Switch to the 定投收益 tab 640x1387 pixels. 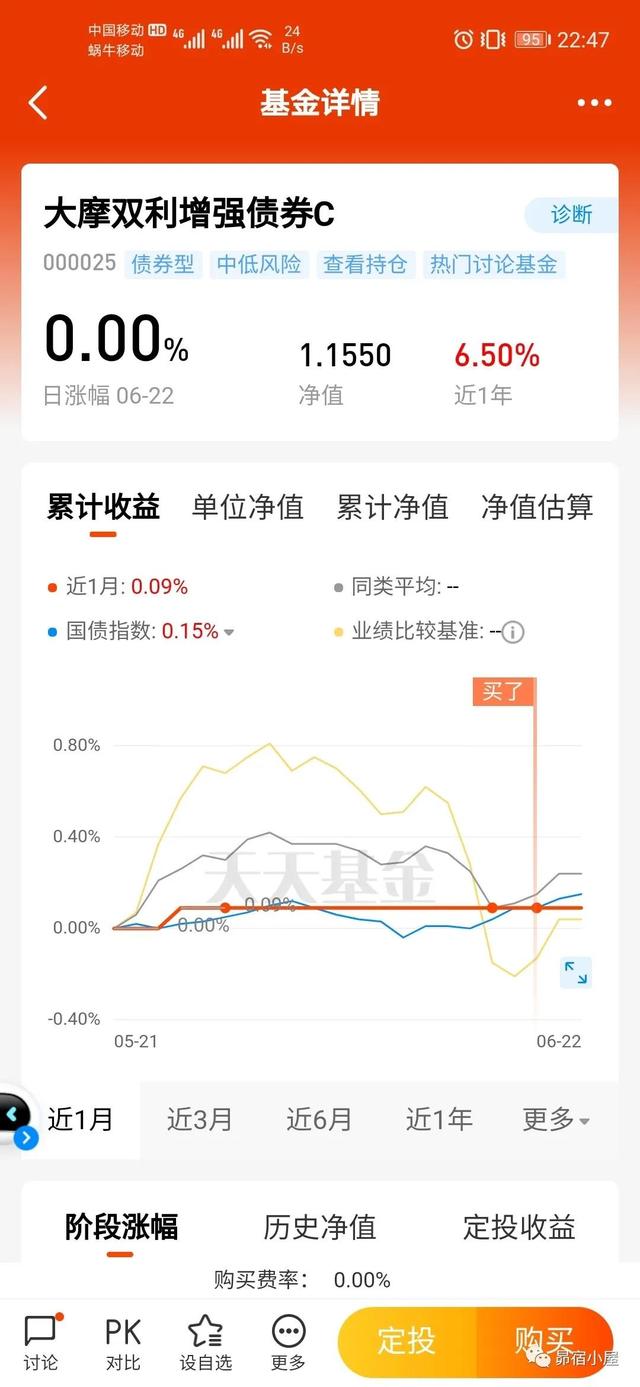519,1226
